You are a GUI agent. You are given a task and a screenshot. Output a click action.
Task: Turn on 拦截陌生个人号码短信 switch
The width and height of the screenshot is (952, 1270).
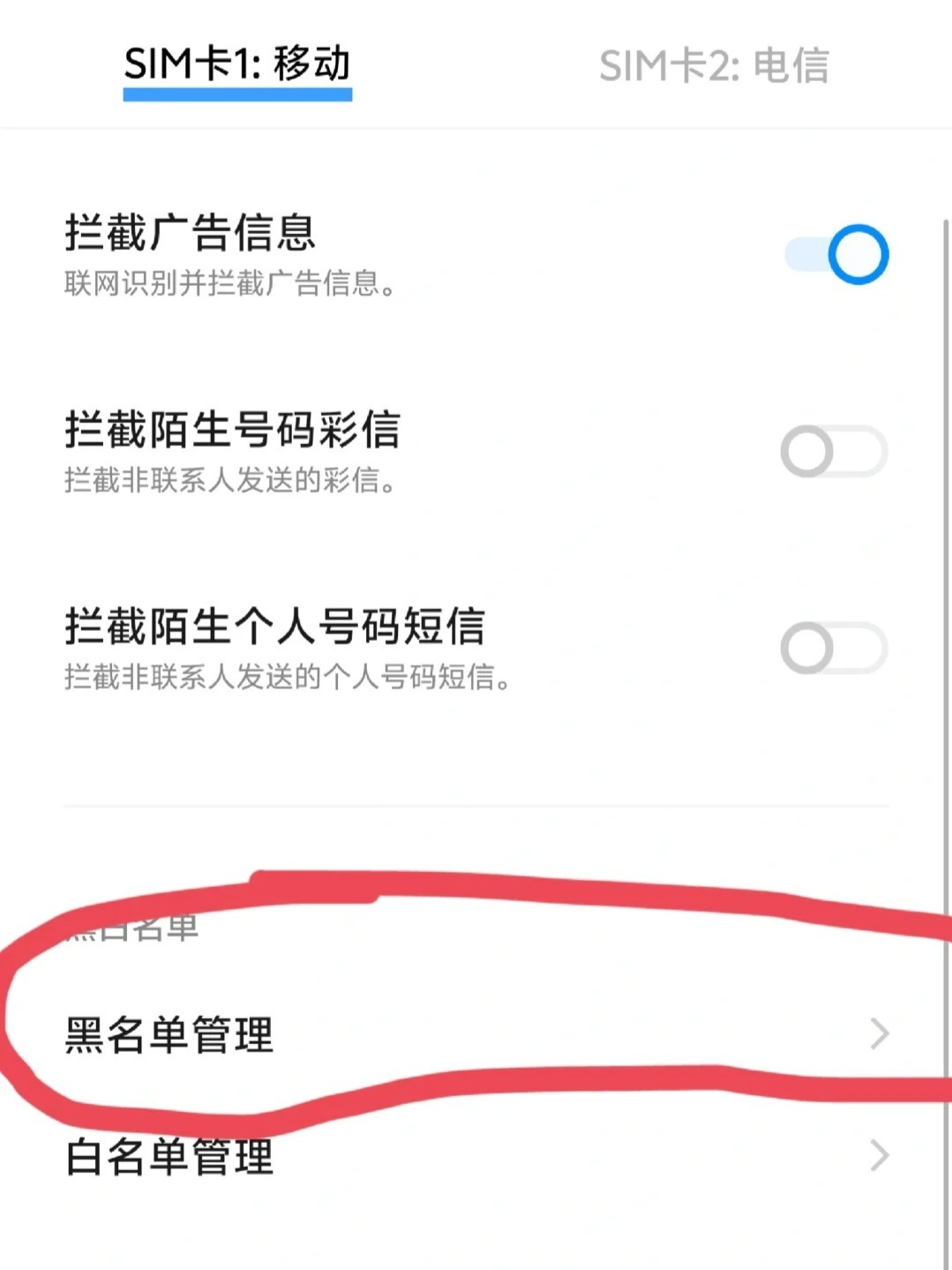point(833,648)
